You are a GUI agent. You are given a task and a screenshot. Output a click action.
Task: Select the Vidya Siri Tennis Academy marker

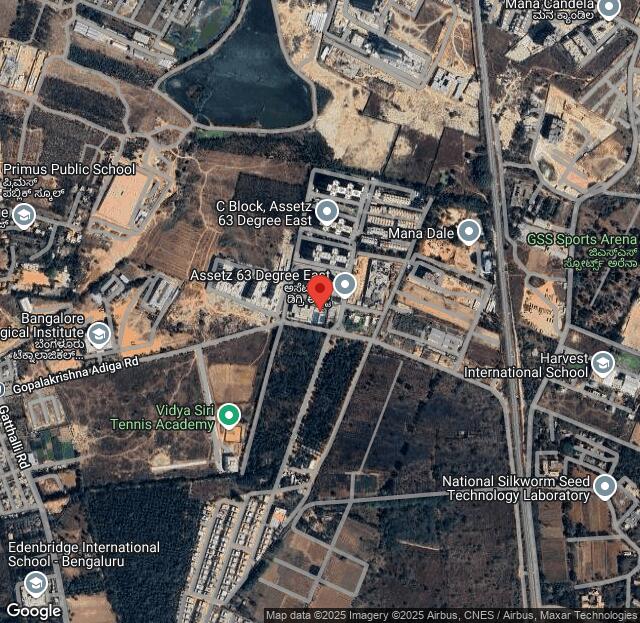point(229,415)
